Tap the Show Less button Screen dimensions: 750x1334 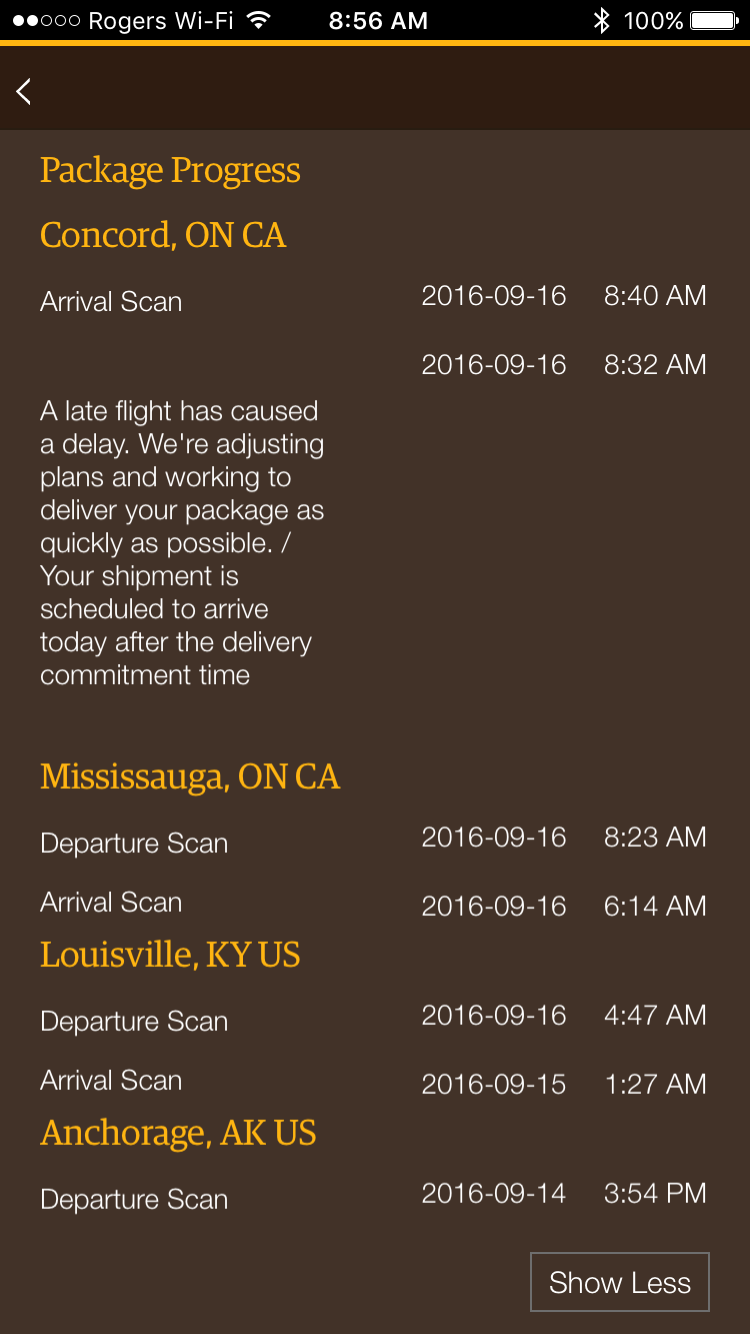tap(620, 1282)
